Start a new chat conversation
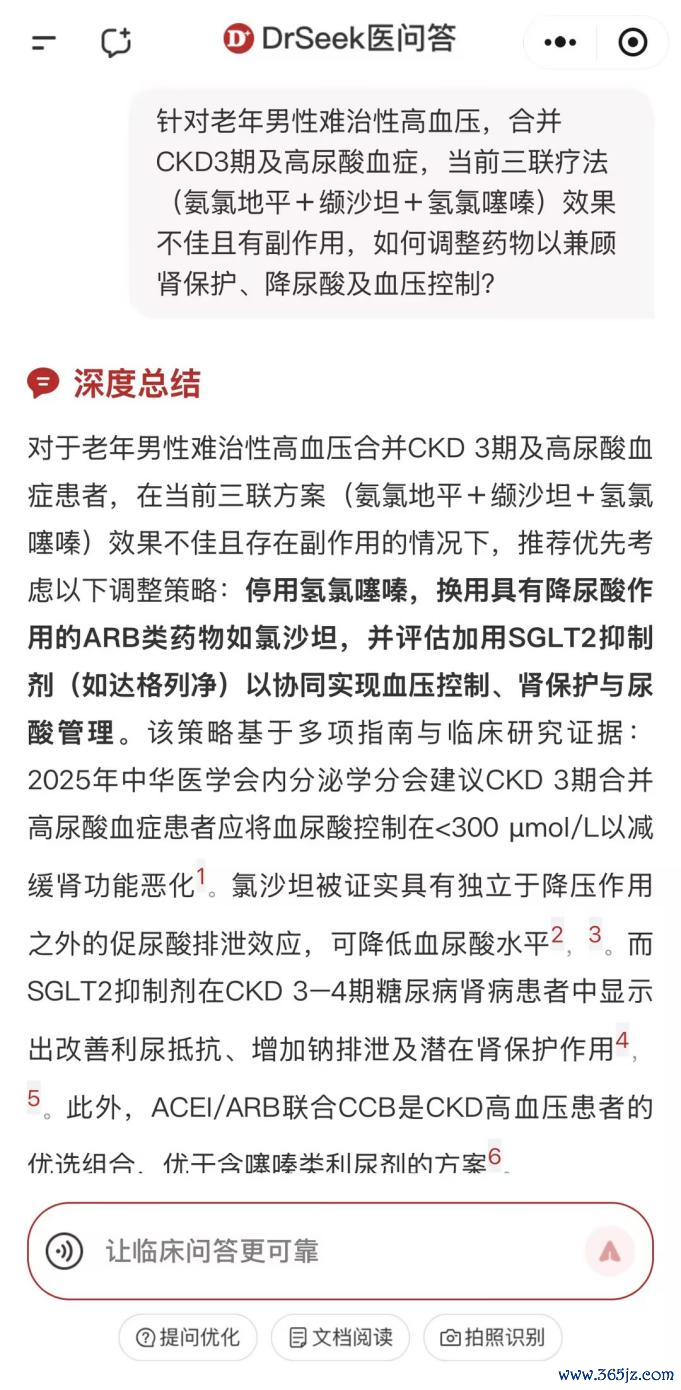The image size is (681, 1390). (x=116, y=42)
